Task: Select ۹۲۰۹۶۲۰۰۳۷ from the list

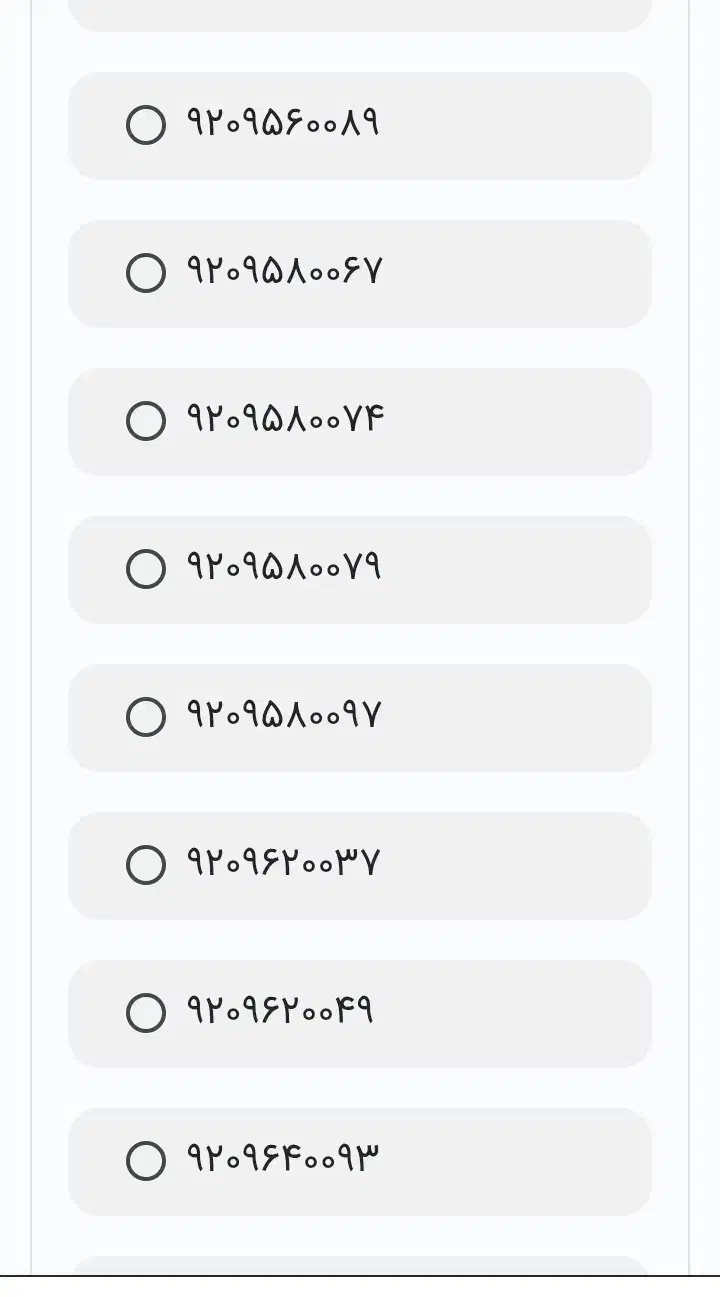Action: 146,865
